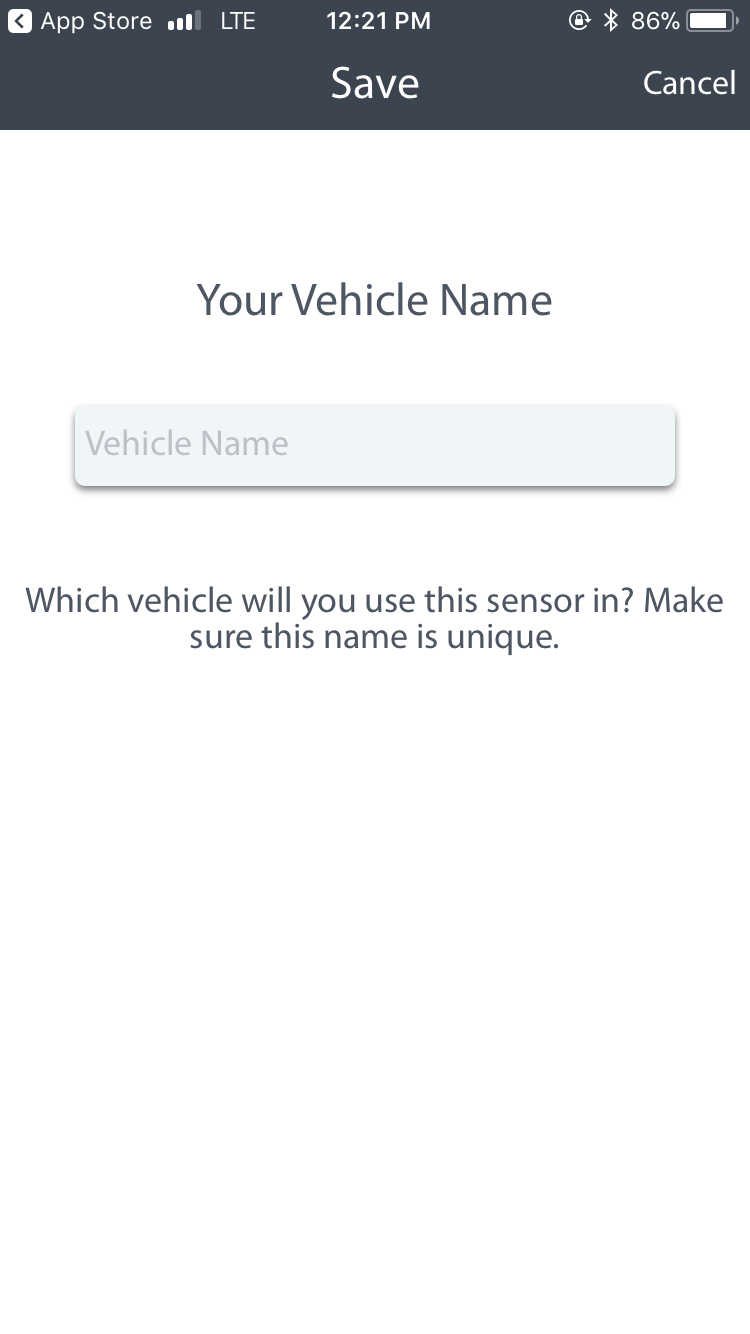
Task: Focus the Vehicle Name text field
Action: point(375,445)
